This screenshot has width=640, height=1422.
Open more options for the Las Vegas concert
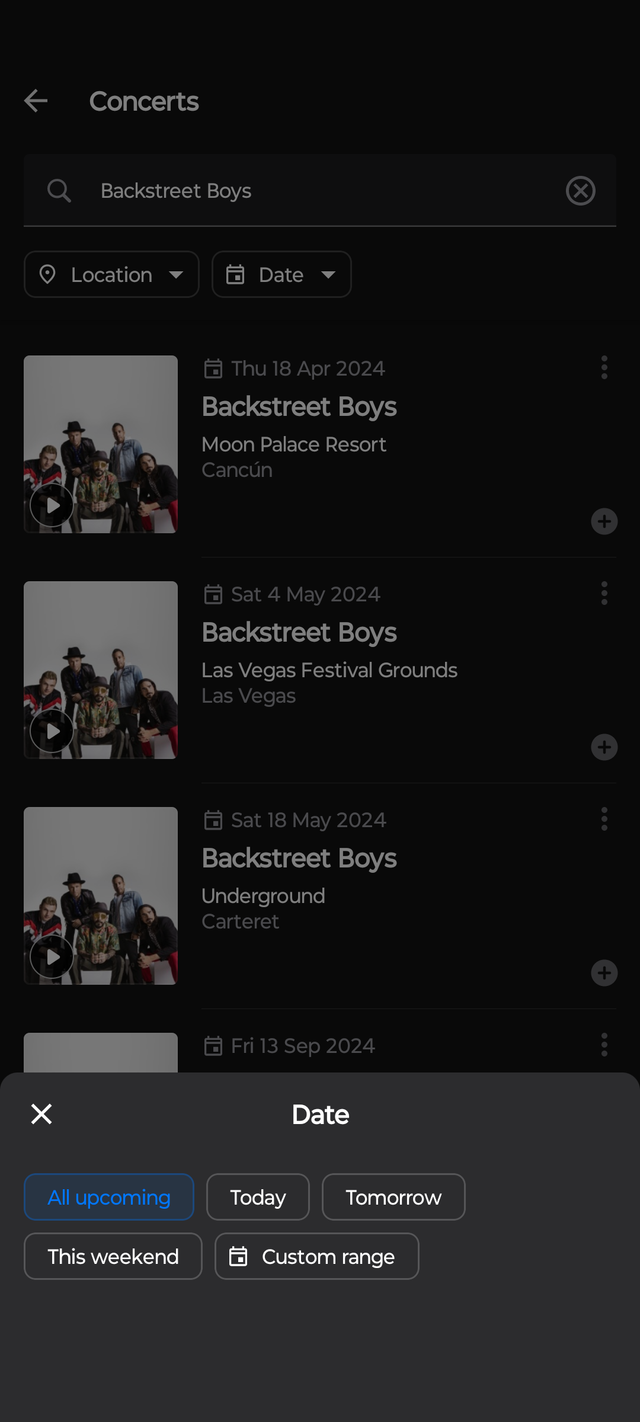(x=604, y=594)
